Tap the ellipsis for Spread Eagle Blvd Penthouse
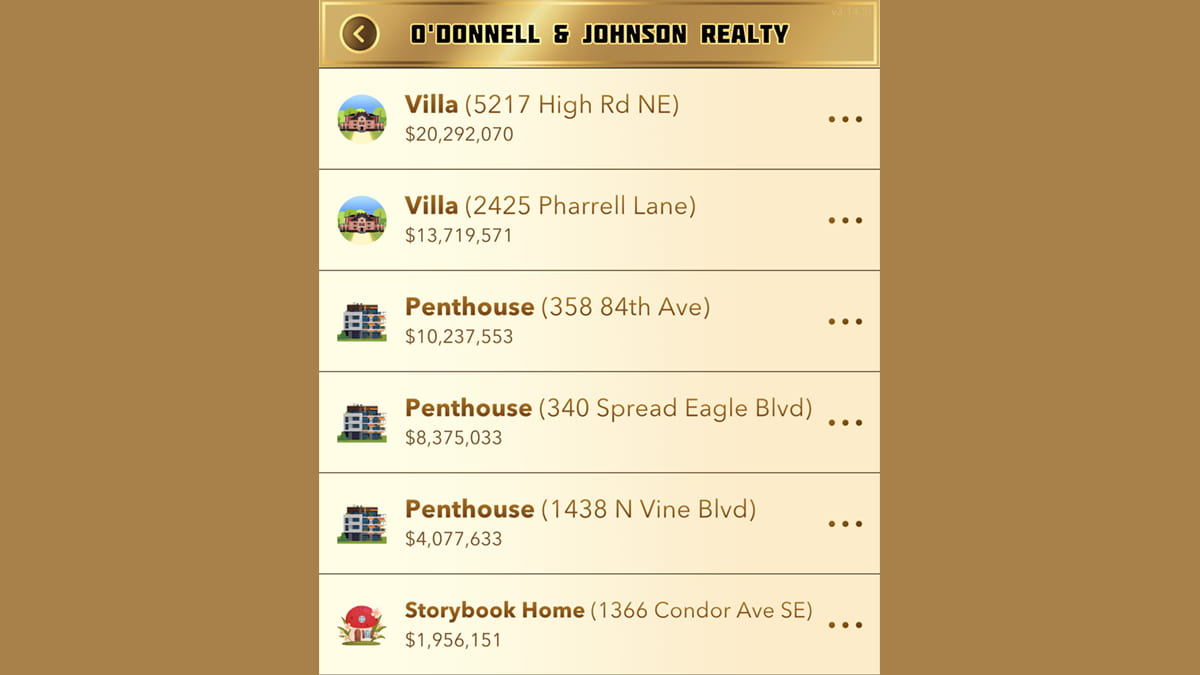This screenshot has height=675, width=1200. click(x=845, y=422)
